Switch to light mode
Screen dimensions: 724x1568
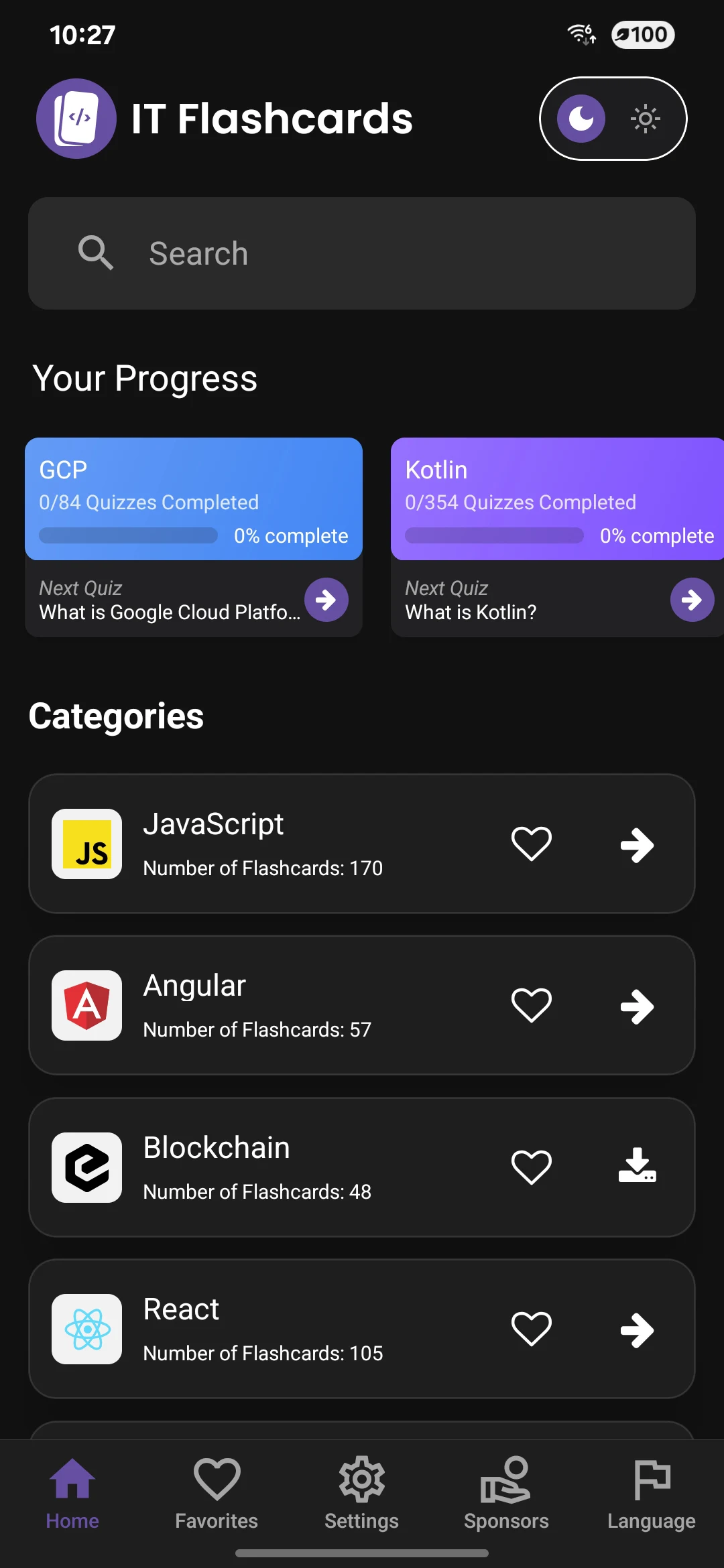[646, 118]
